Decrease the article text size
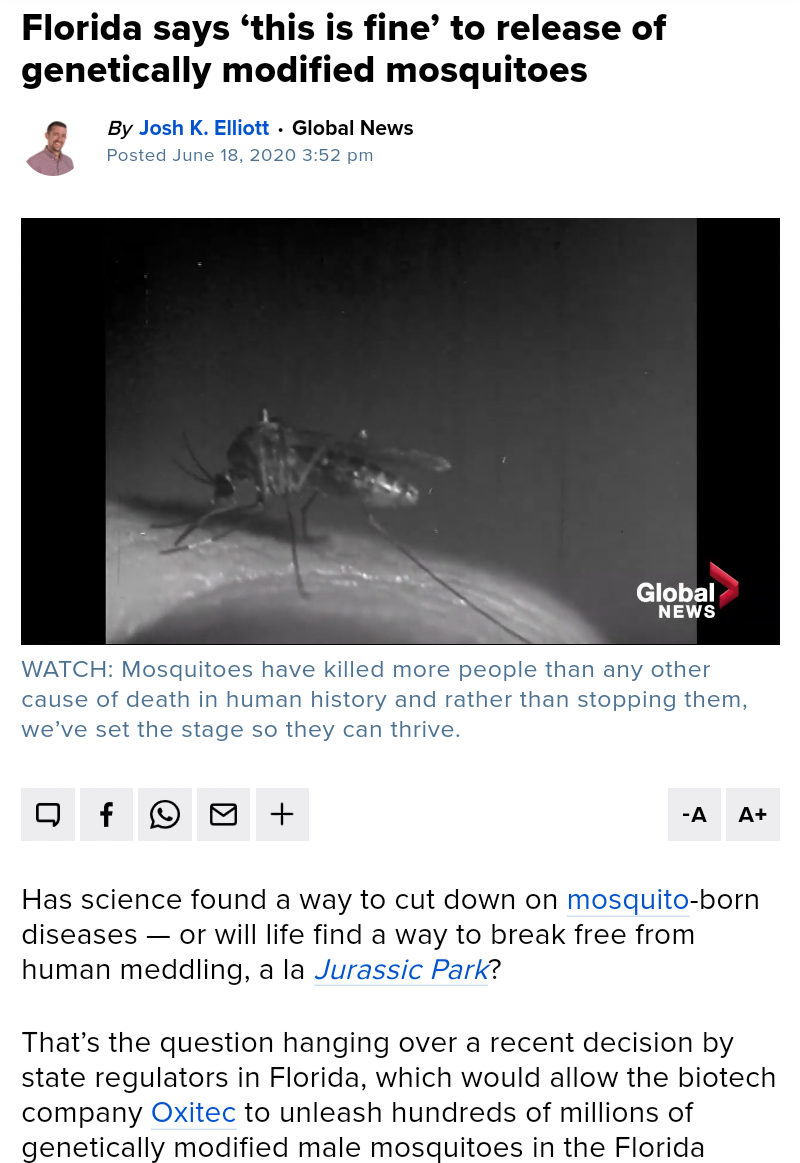 [694, 814]
